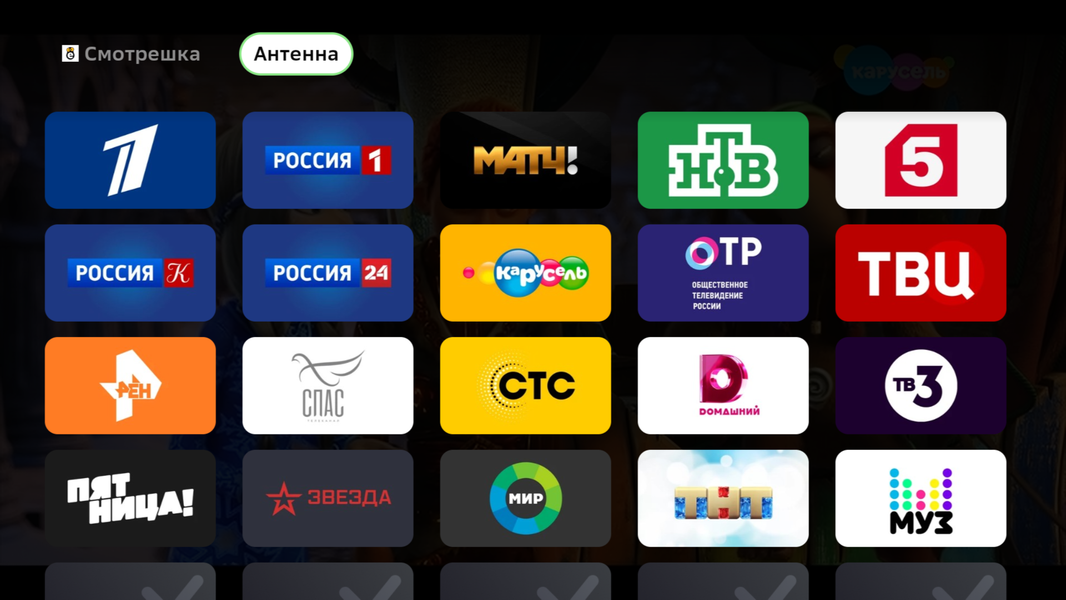Tune to the РЕН channel

click(x=130, y=385)
